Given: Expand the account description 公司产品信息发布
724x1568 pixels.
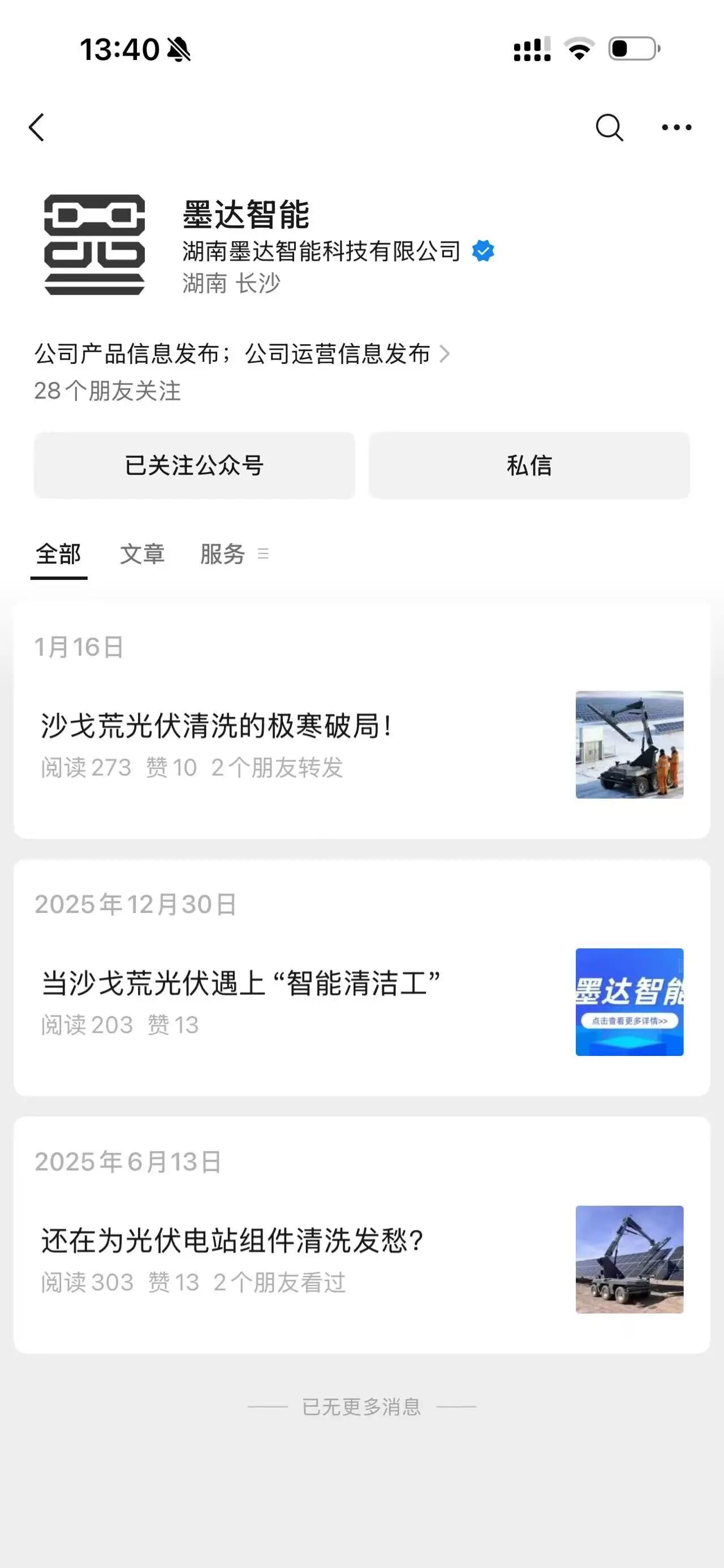Looking at the screenshot, I should click(242, 354).
